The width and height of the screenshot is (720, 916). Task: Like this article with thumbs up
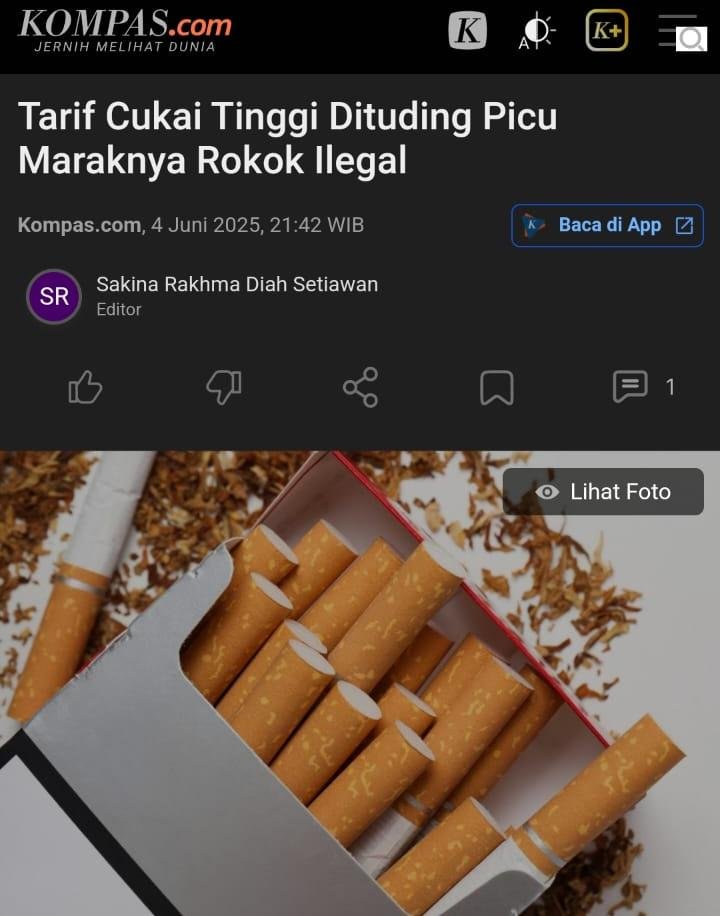pos(85,387)
